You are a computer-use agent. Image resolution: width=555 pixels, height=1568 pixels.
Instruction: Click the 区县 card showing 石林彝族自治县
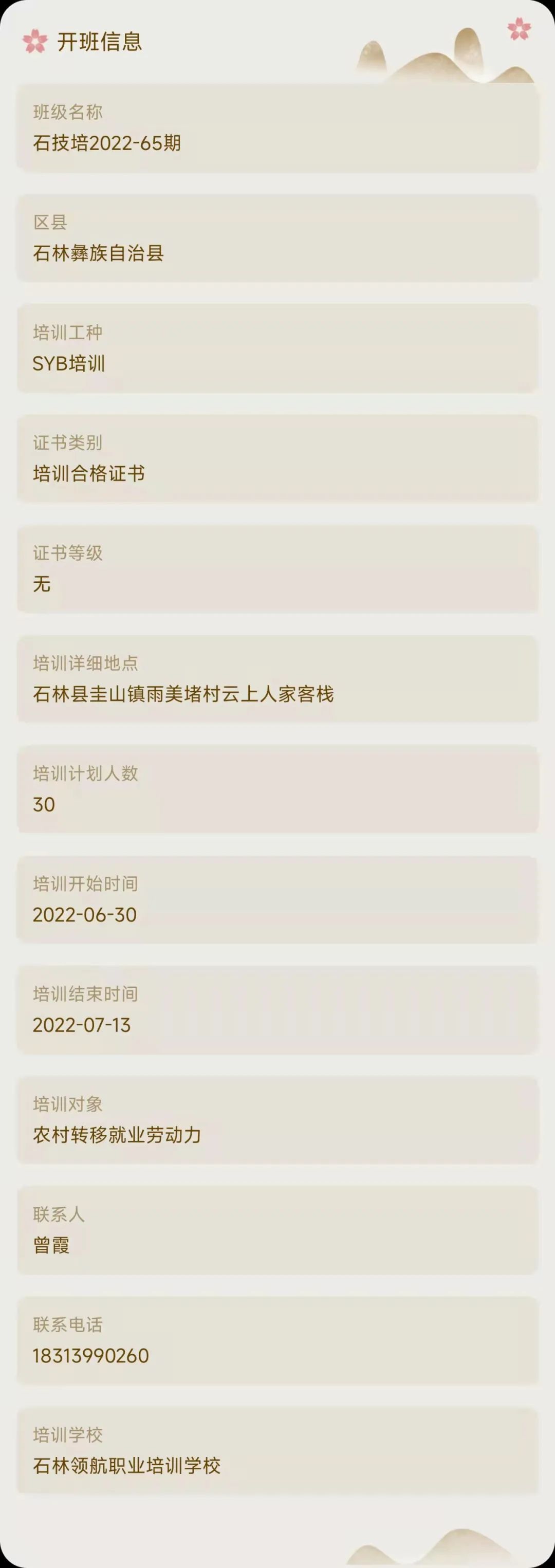277,238
